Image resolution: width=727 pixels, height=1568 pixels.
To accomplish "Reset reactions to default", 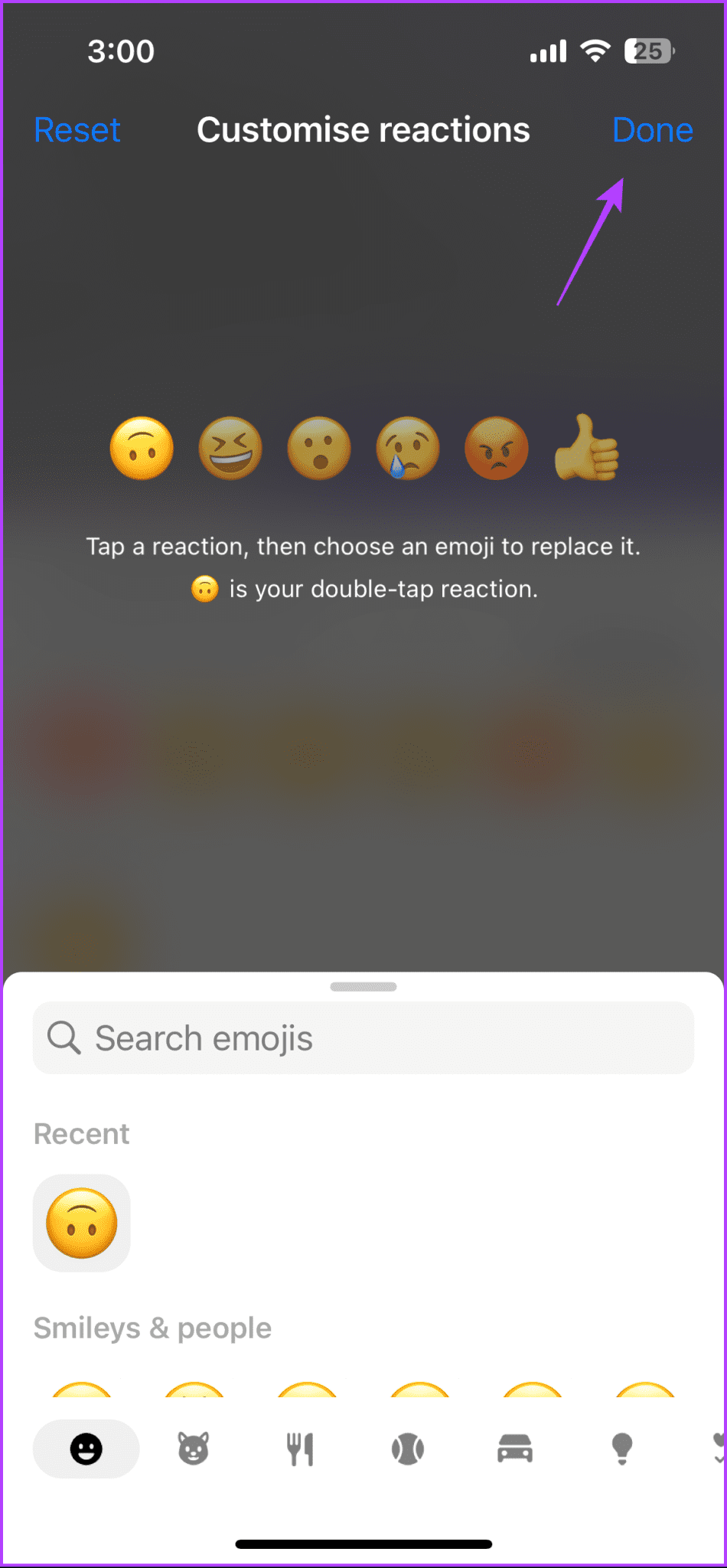I will (77, 129).
